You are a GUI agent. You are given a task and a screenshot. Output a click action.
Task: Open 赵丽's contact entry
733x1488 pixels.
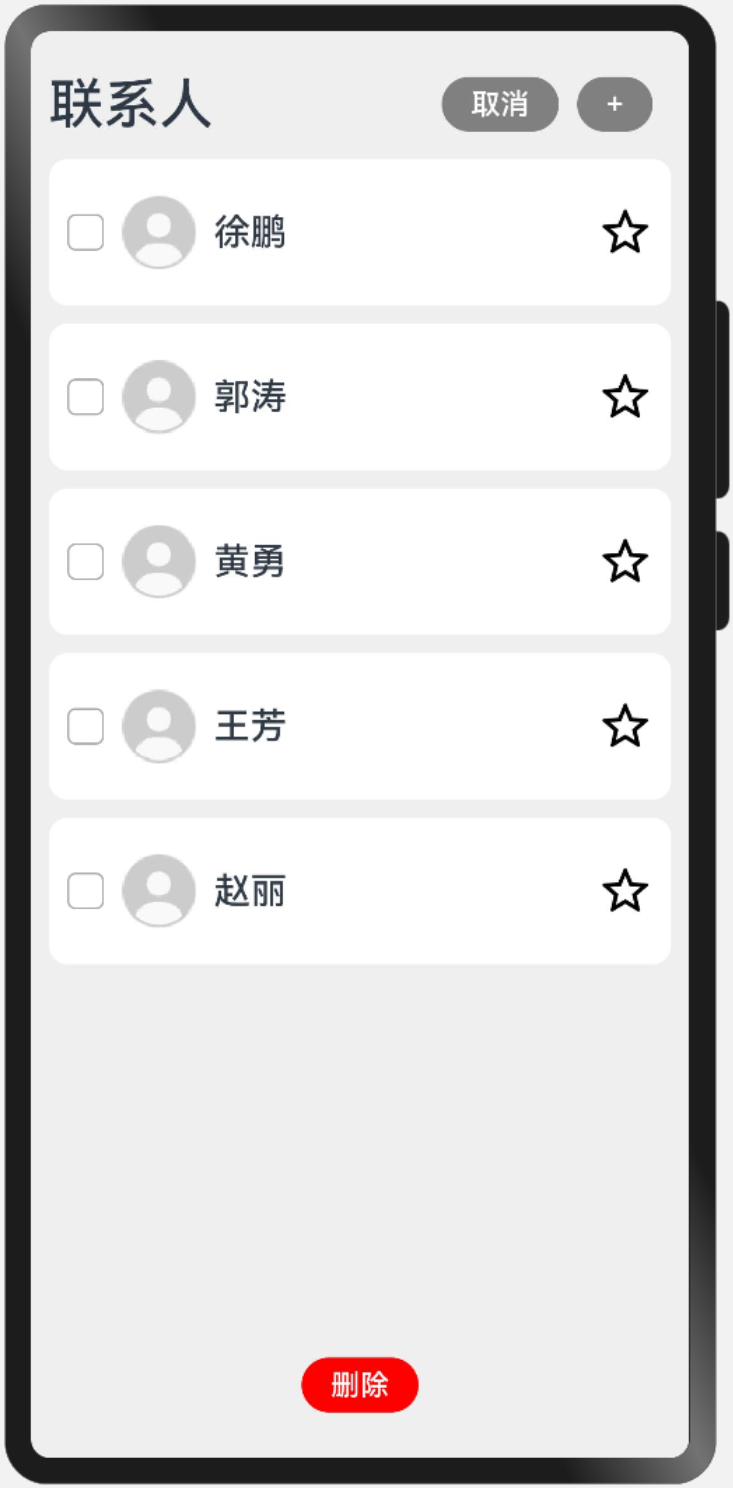coord(400,891)
